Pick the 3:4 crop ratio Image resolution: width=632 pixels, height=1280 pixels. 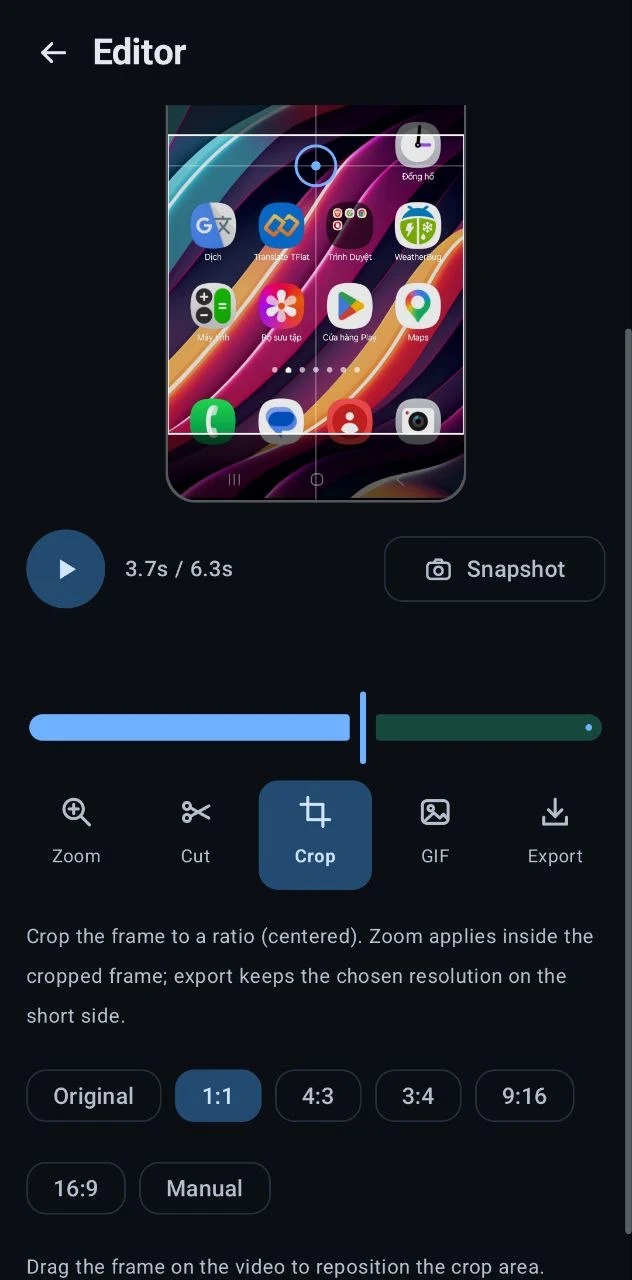click(x=418, y=1096)
